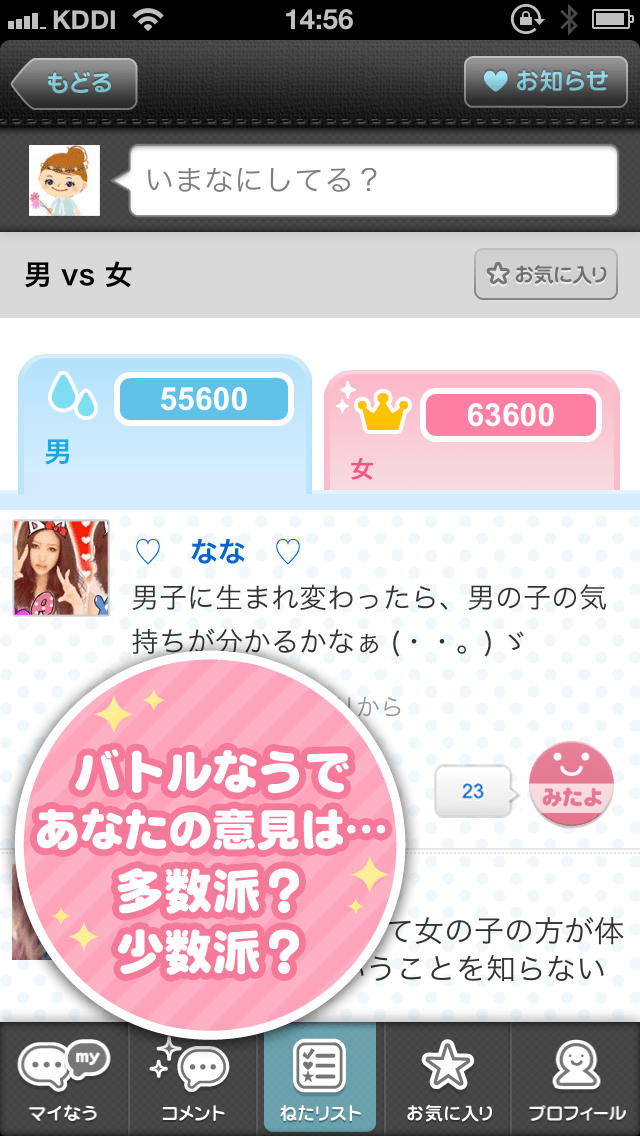Add 男 vs 女 topic to favorites
Viewport: 640px width, 1136px height.
coord(546,274)
